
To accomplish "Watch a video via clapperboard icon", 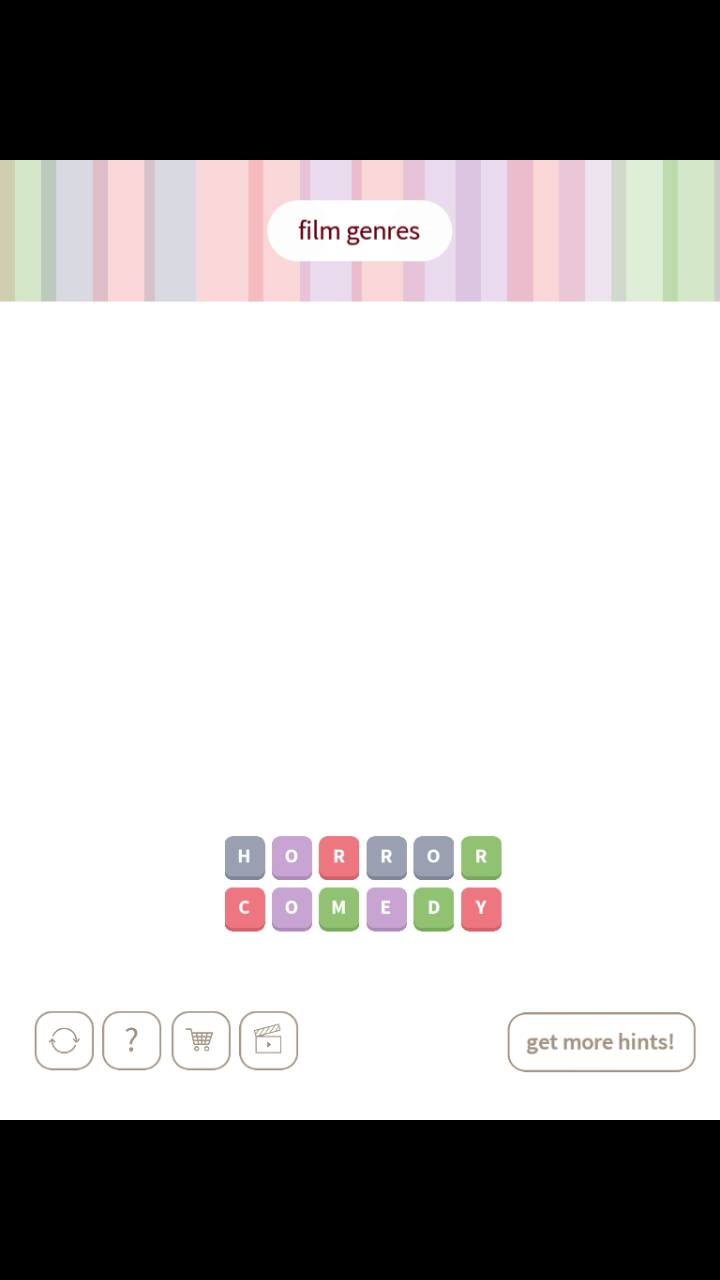I will point(268,1041).
